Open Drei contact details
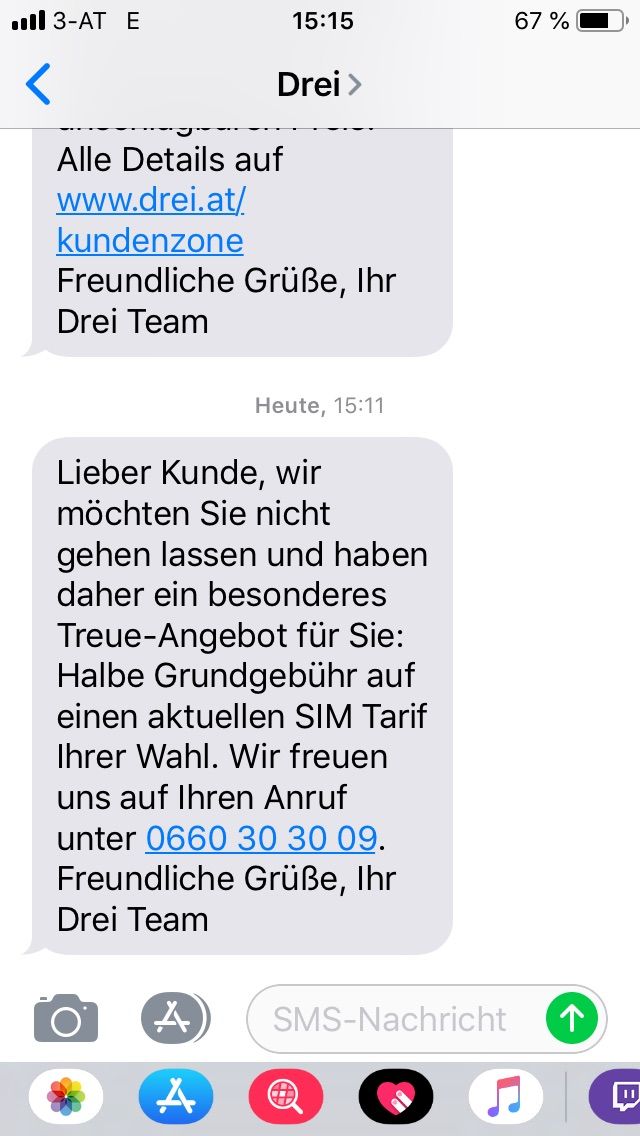The width and height of the screenshot is (640, 1136). 318,85
